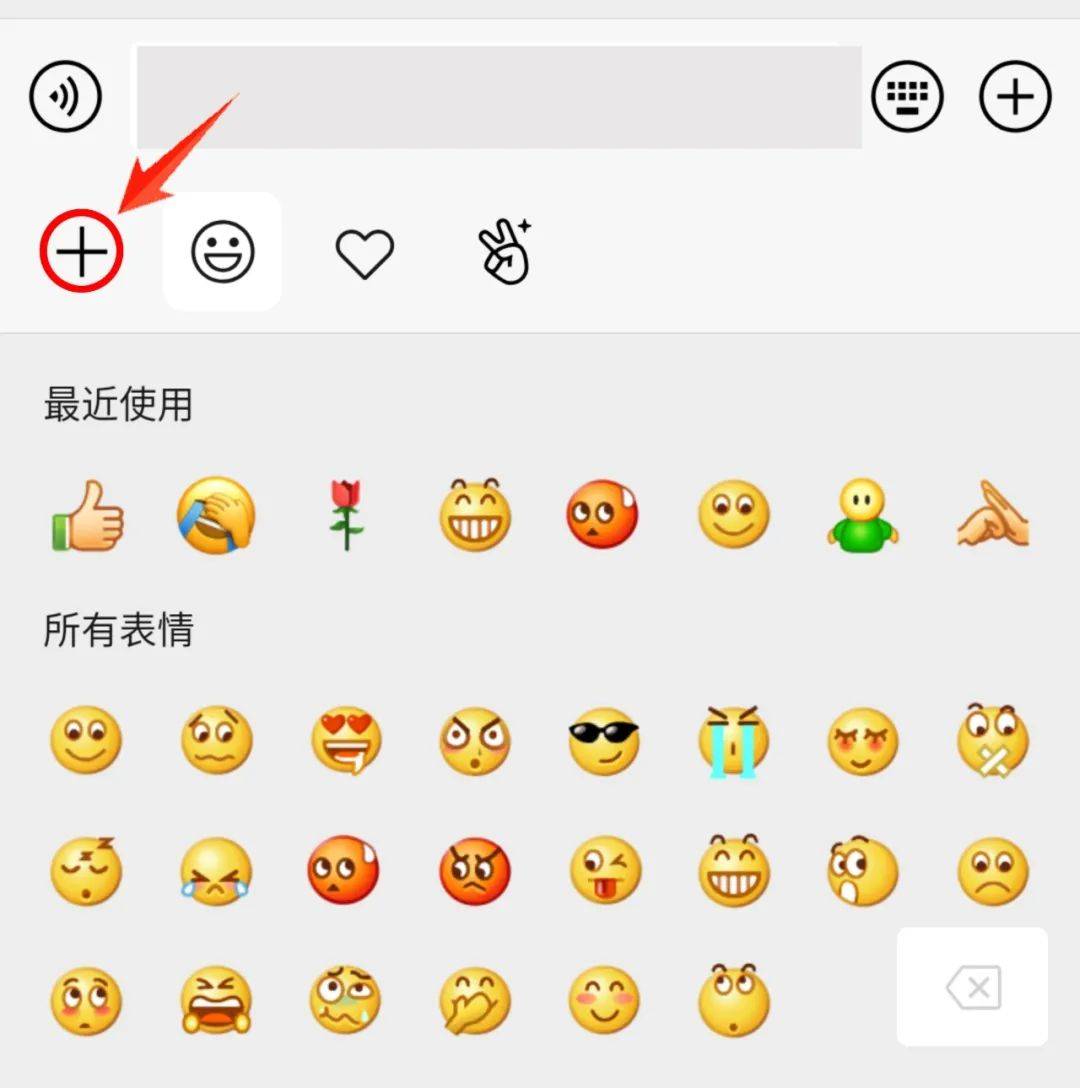Switch to voice message input
This screenshot has width=1080, height=1088.
(x=66, y=97)
